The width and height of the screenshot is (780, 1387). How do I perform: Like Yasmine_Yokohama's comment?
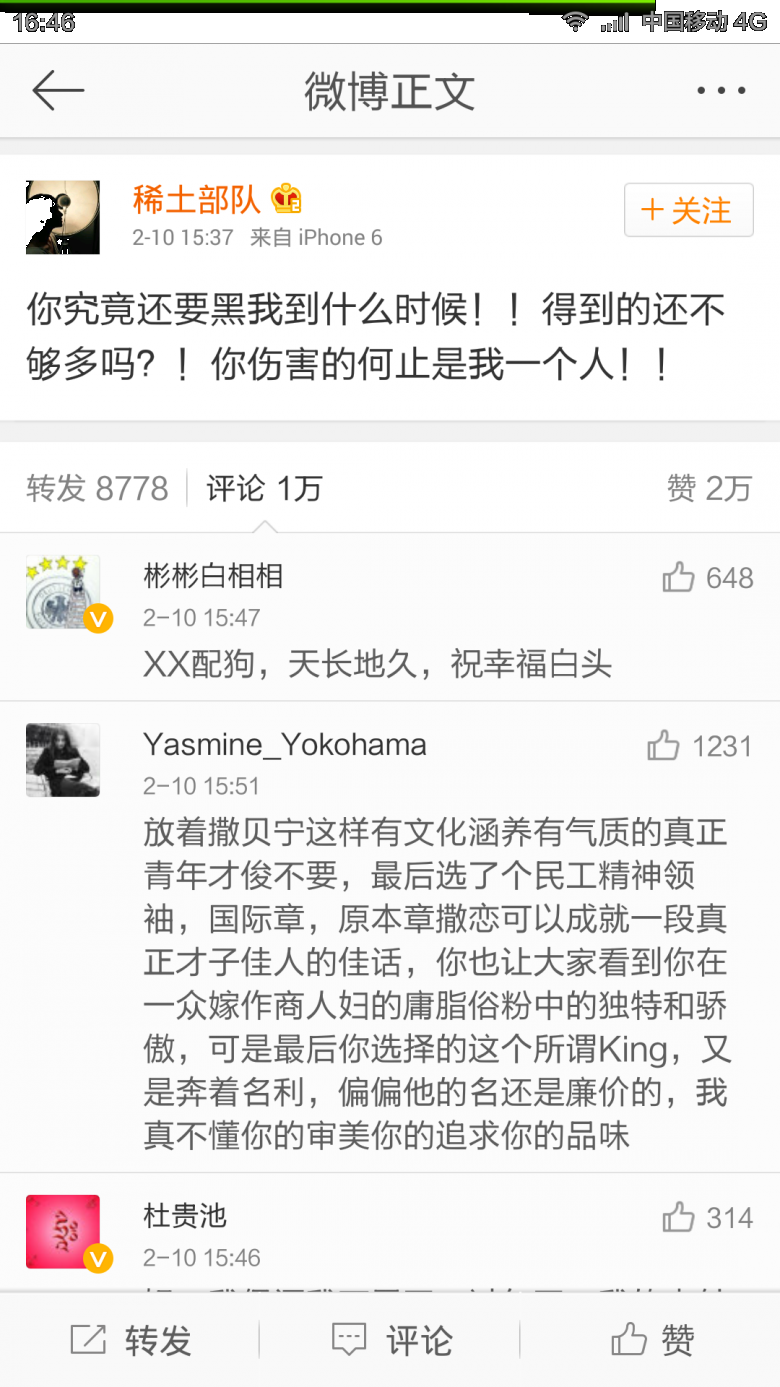[664, 745]
